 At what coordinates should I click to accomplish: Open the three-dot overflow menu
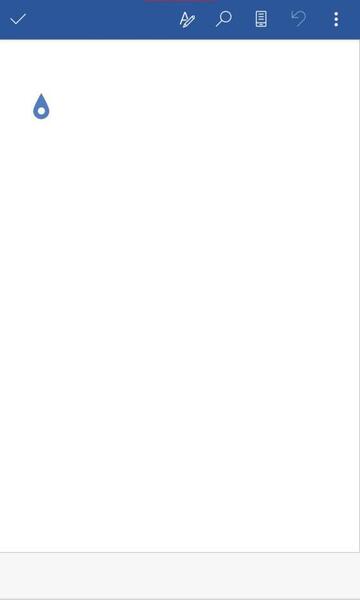click(336, 19)
